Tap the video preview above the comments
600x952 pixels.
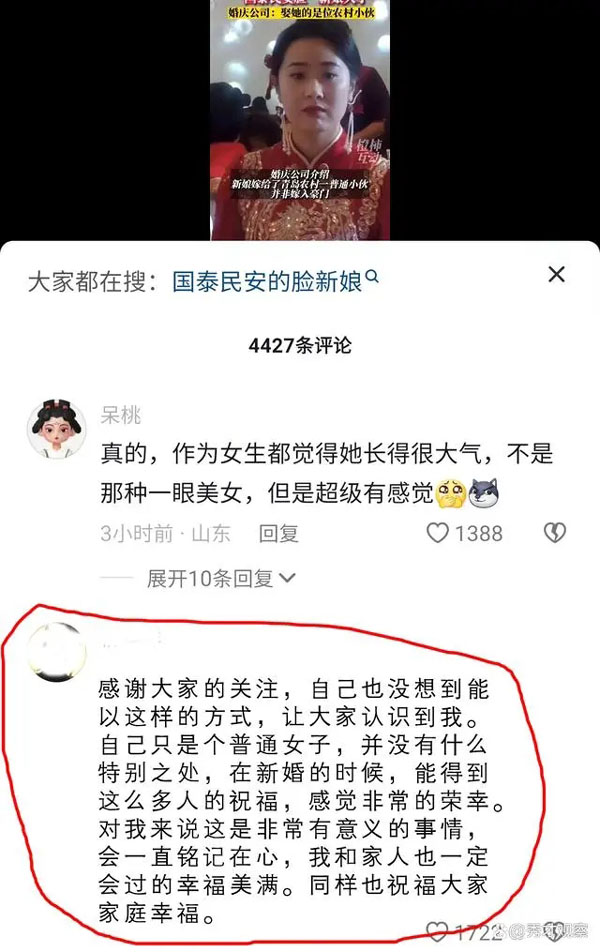pos(300,120)
